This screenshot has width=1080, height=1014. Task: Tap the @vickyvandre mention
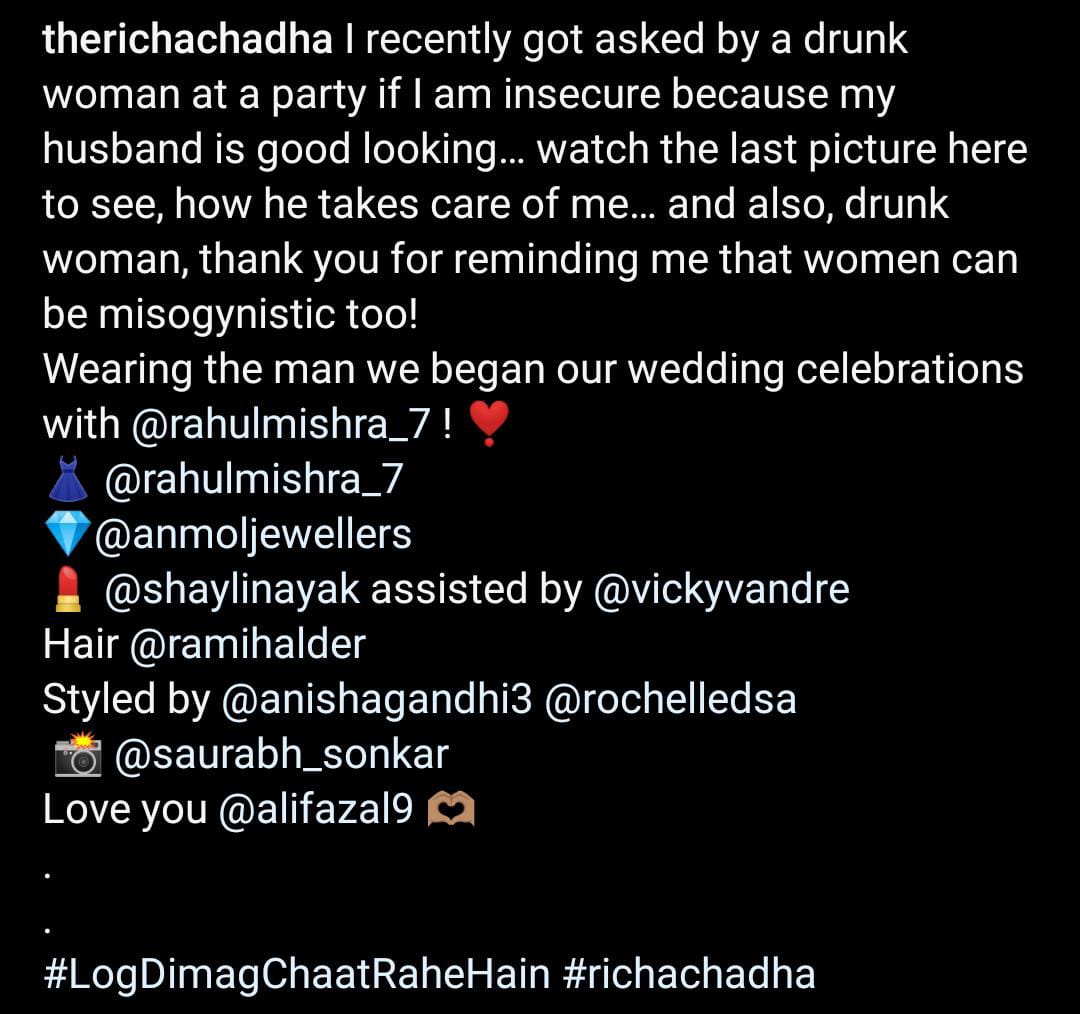point(720,590)
